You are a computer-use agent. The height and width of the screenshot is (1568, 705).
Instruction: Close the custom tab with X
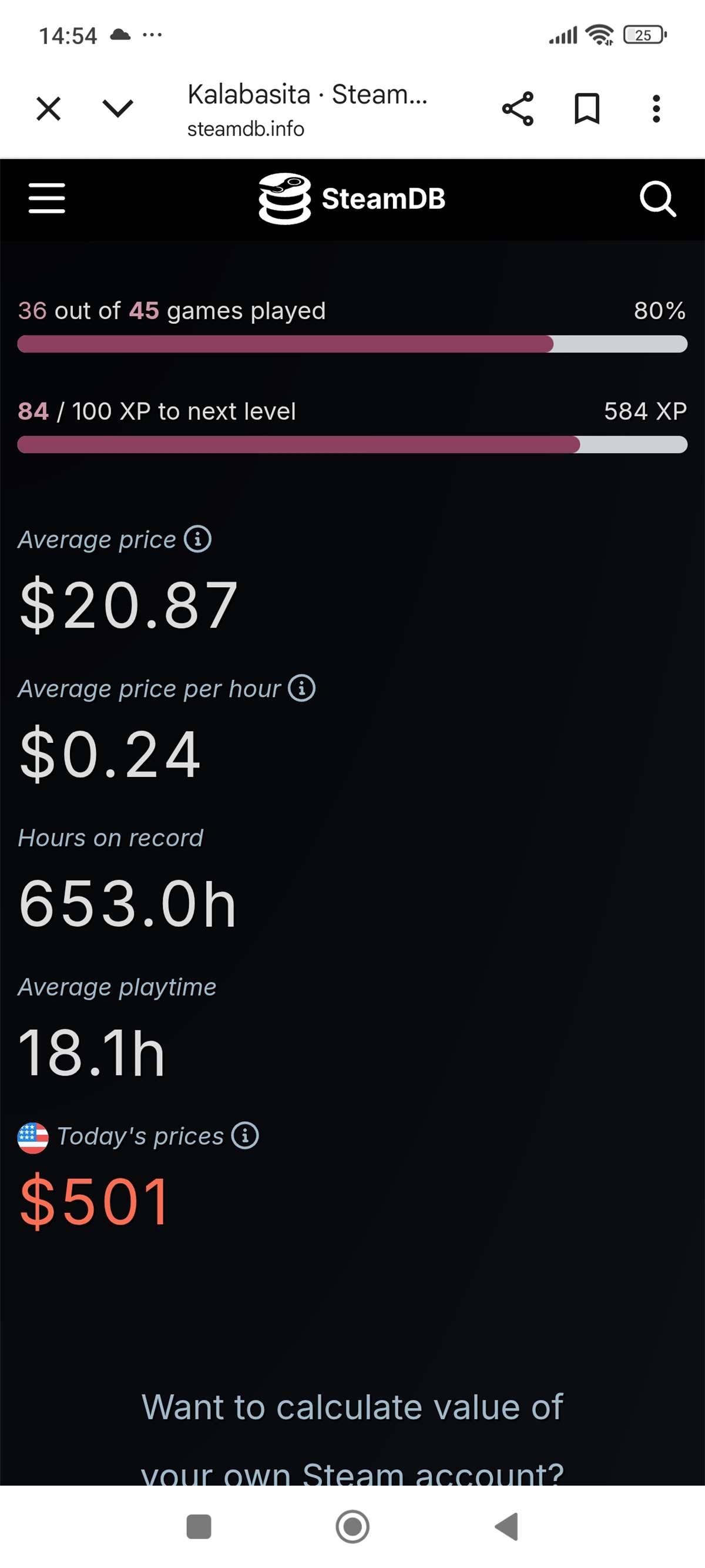pyautogui.click(x=48, y=109)
